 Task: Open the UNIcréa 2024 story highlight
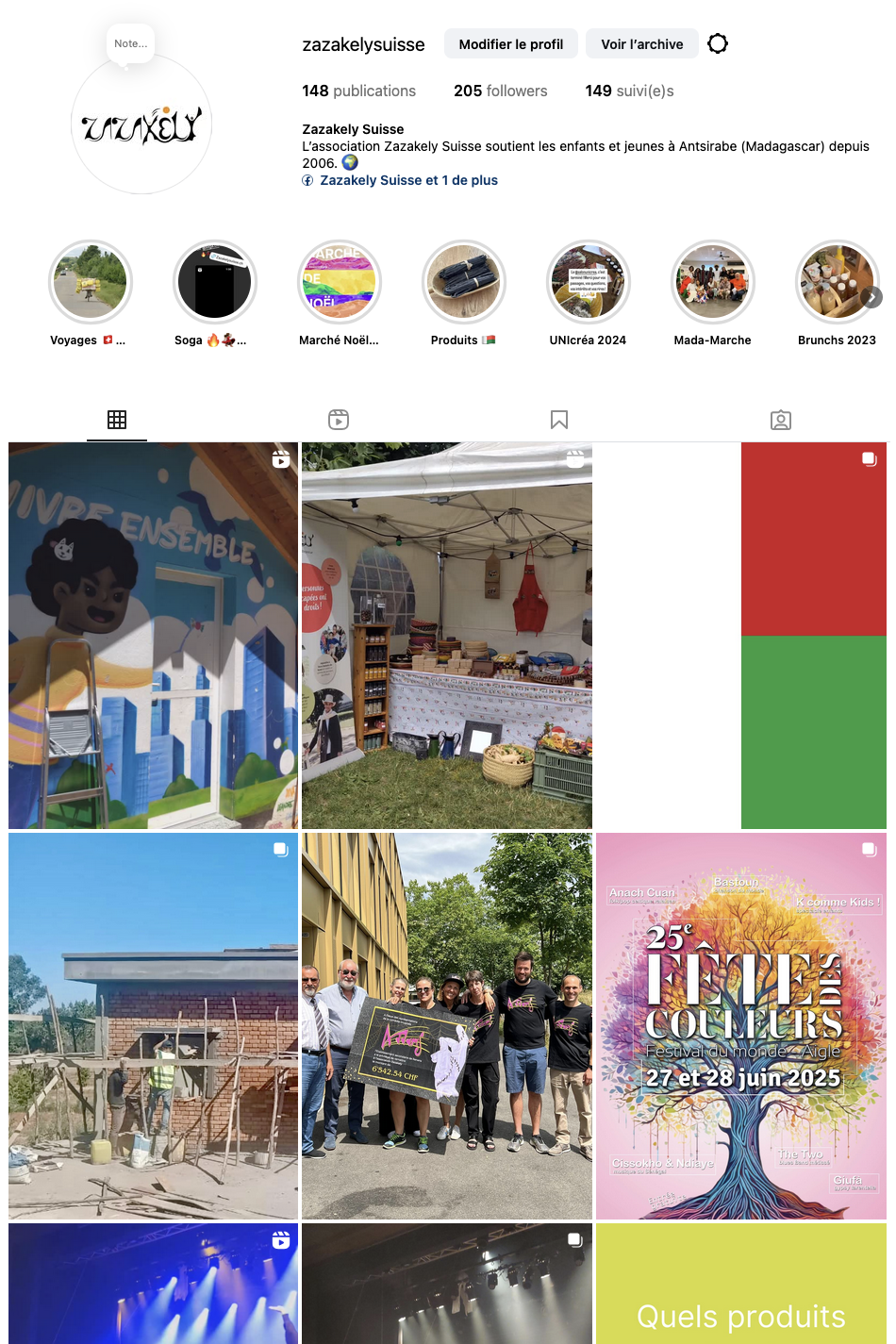(588, 282)
